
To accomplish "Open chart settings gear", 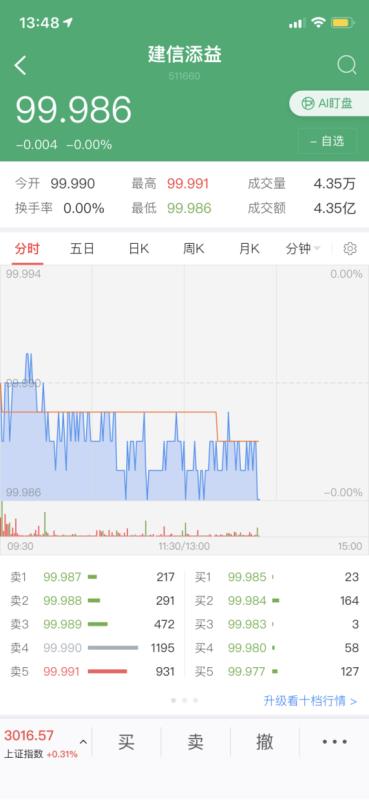I will 350,249.
